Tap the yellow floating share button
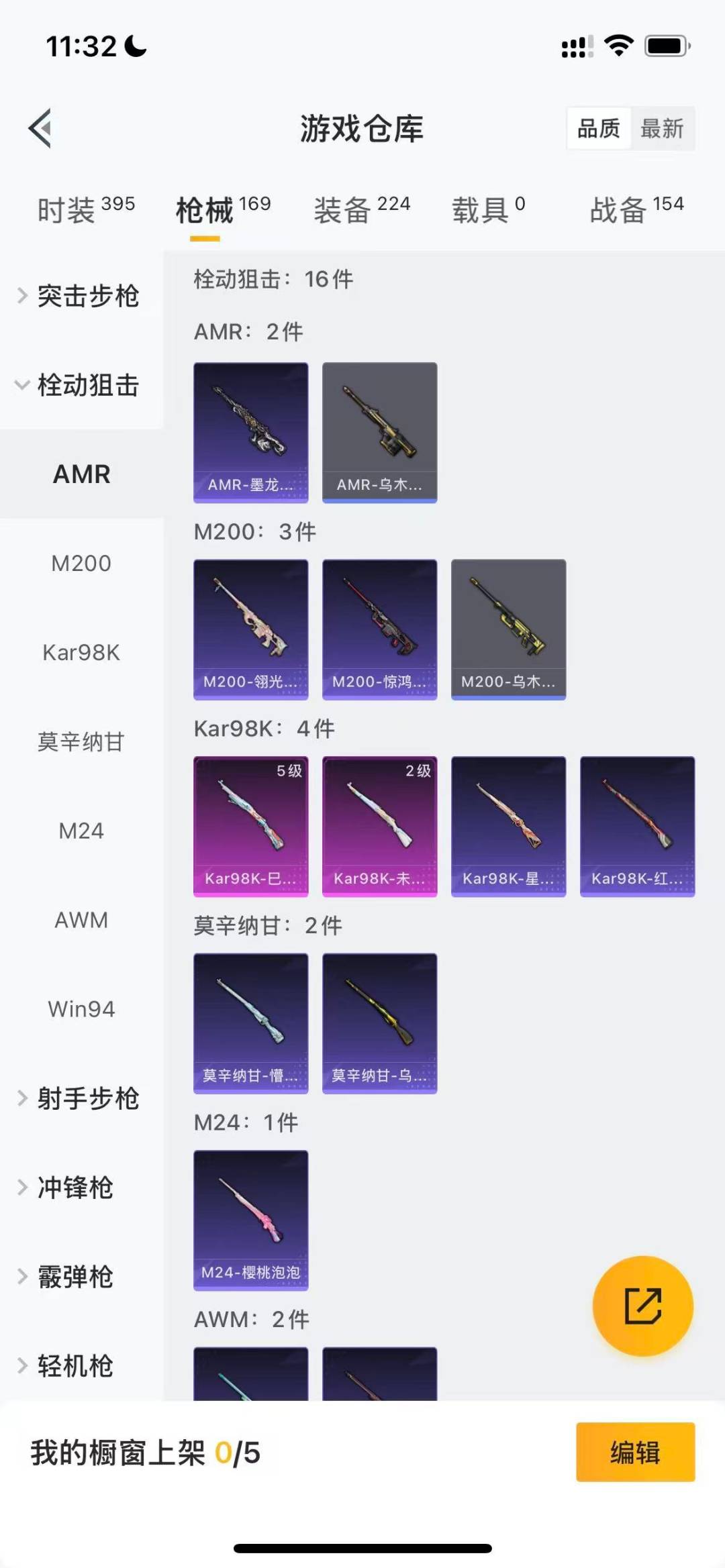Image resolution: width=725 pixels, height=1568 pixels. tap(642, 1306)
